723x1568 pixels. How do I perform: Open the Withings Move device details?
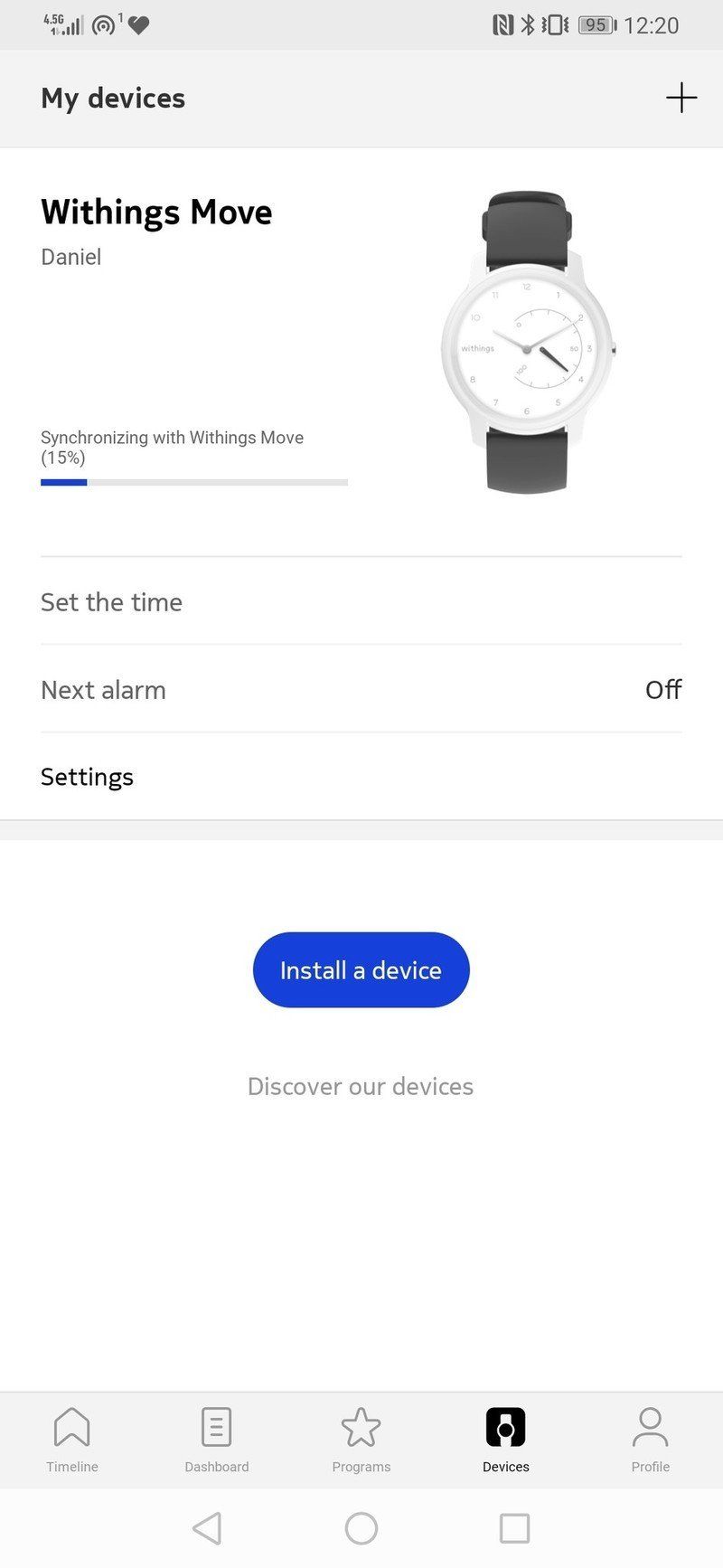[x=155, y=212]
